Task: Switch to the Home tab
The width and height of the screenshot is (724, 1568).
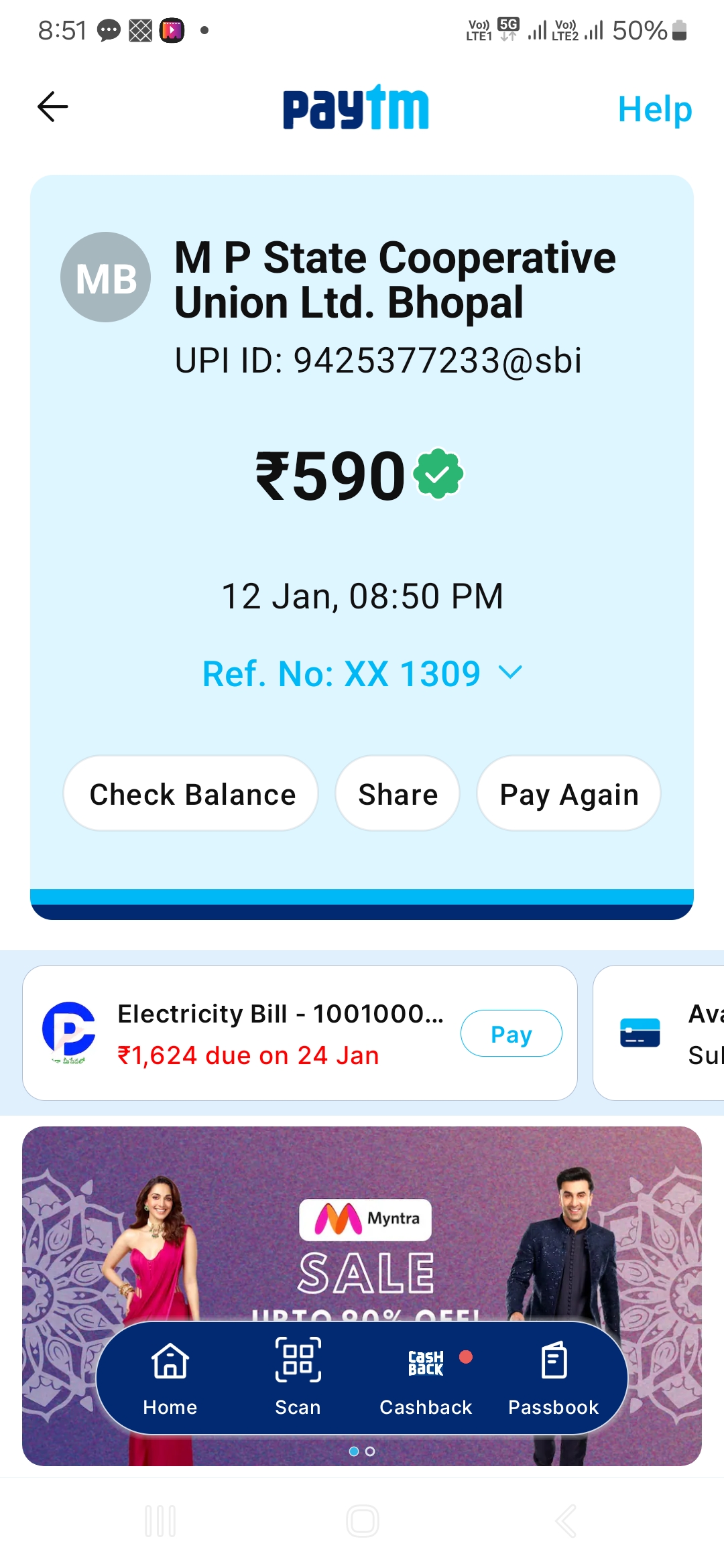Action: 170,1379
